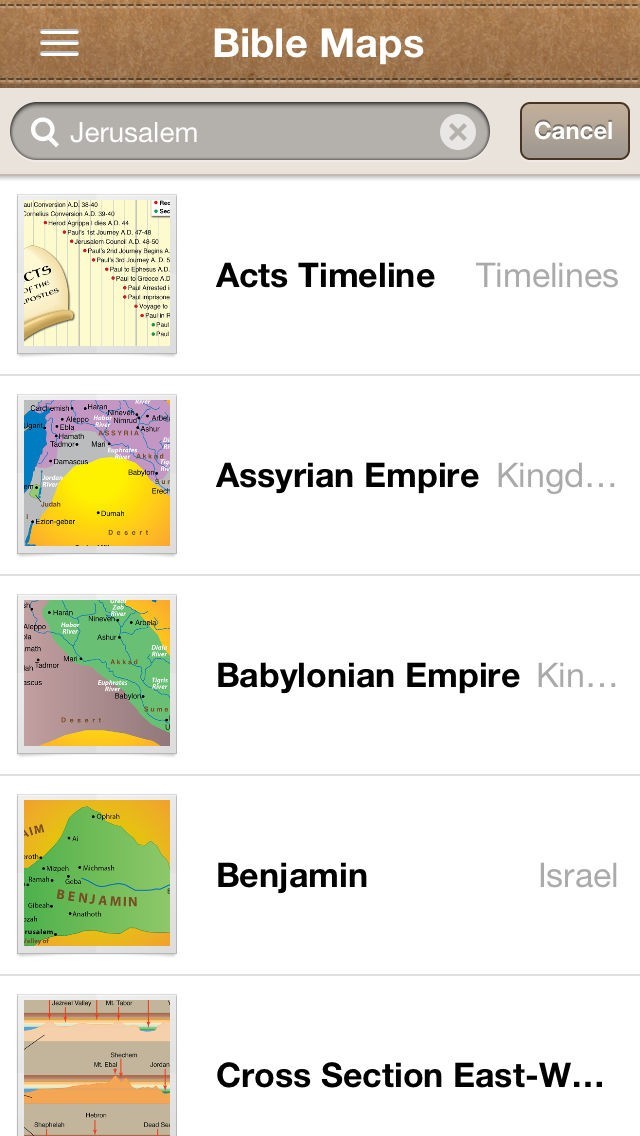View the Benjamin map of Israel
Viewport: 640px width, 1136px height.
[x=292, y=875]
